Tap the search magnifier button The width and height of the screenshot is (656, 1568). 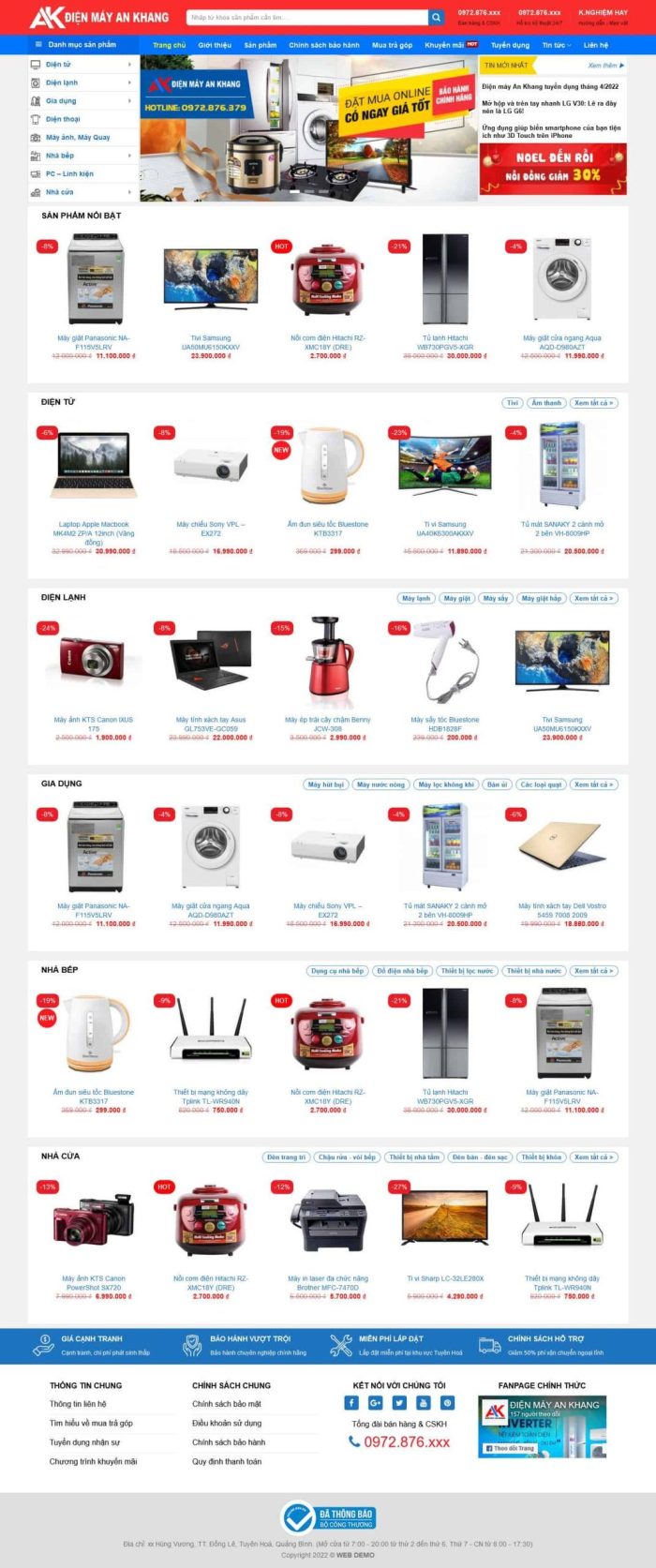point(437,17)
